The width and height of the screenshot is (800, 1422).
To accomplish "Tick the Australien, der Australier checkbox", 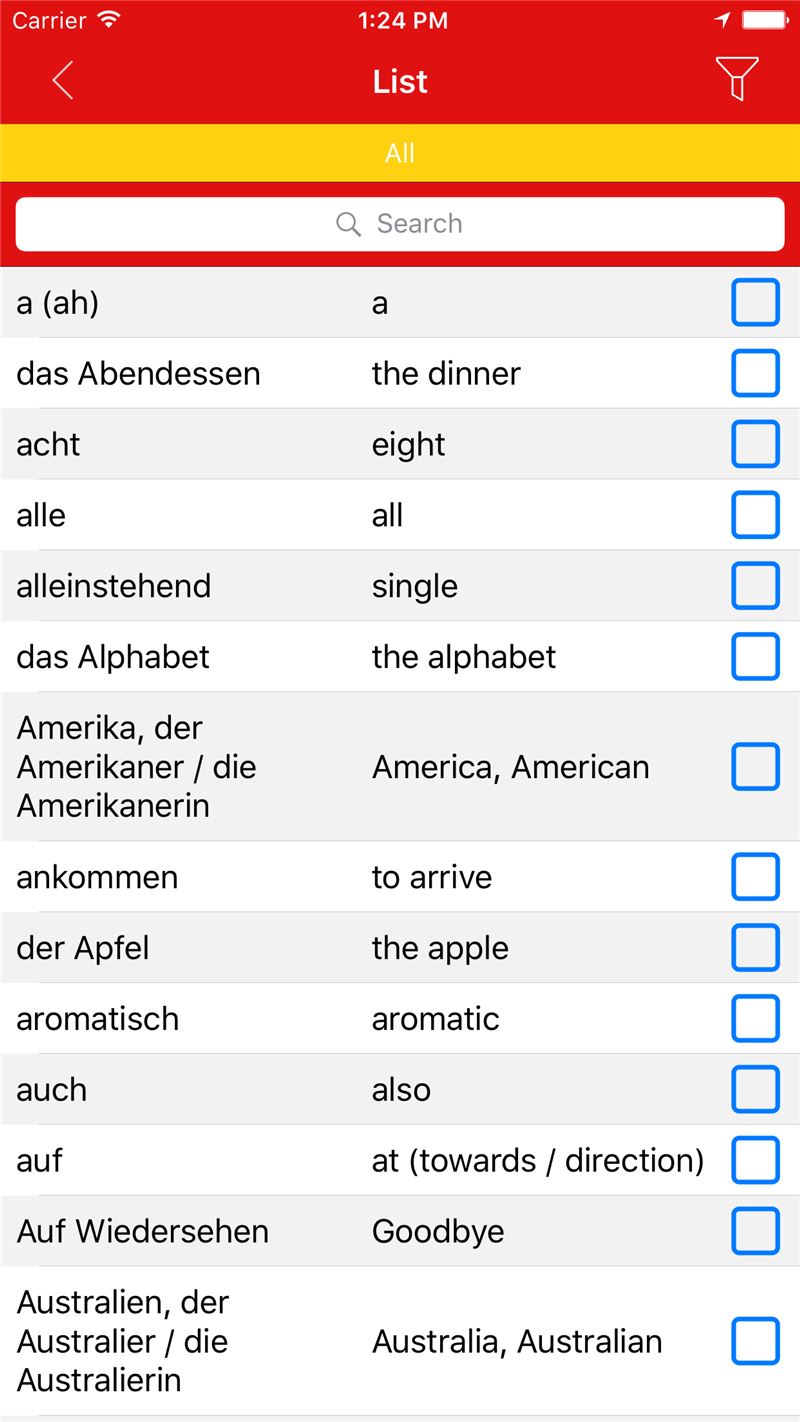I will tap(756, 1341).
